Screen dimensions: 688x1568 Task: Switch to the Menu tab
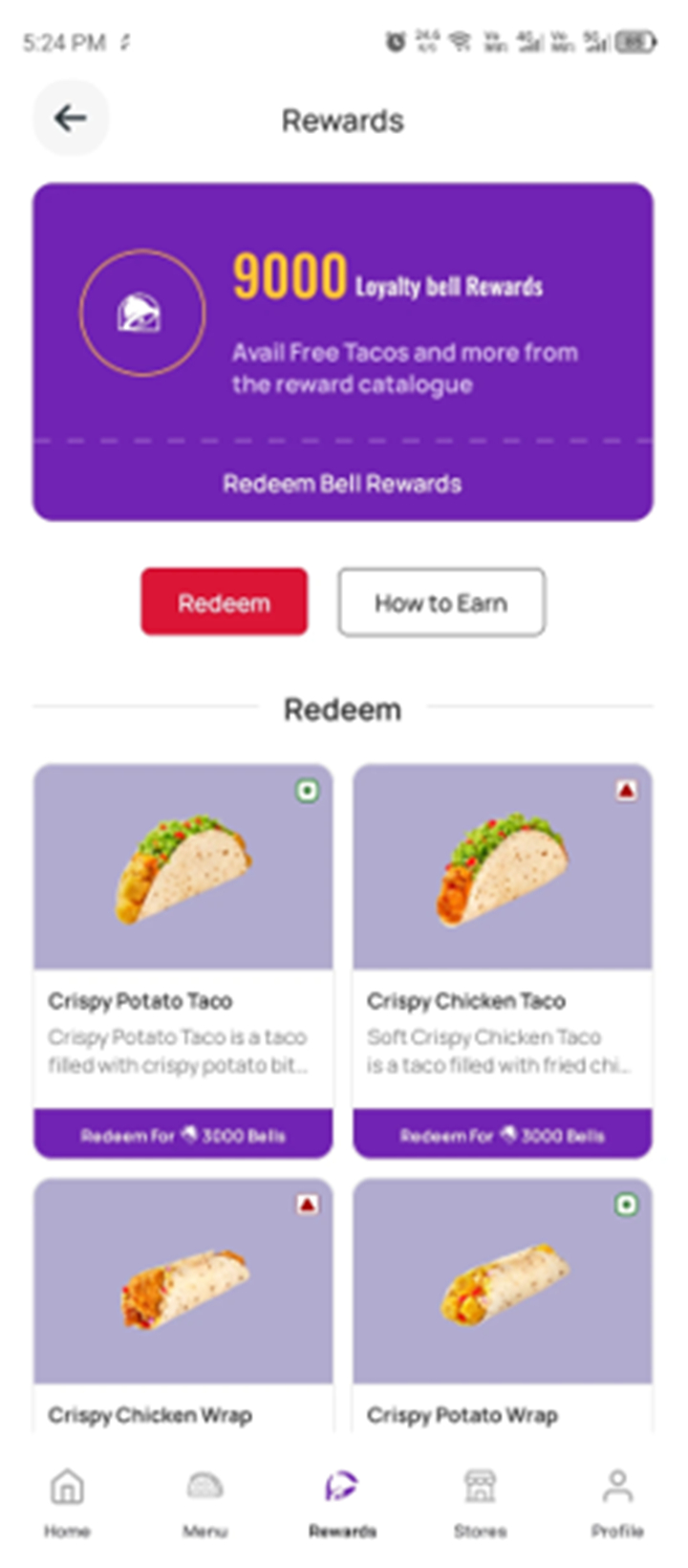204,1503
